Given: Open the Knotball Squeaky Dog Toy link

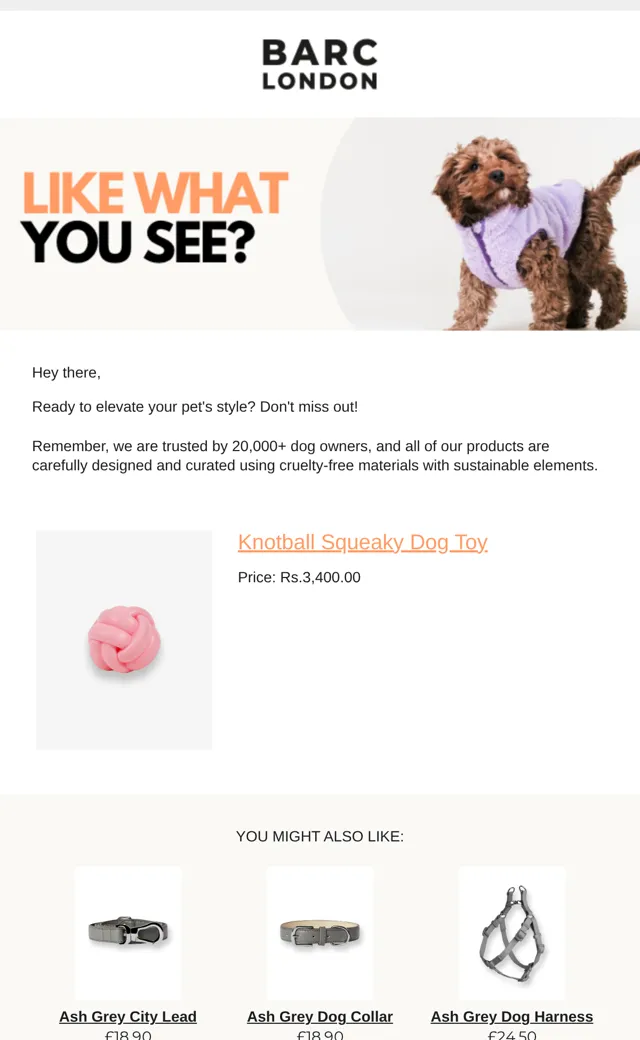Looking at the screenshot, I should click(x=362, y=543).
